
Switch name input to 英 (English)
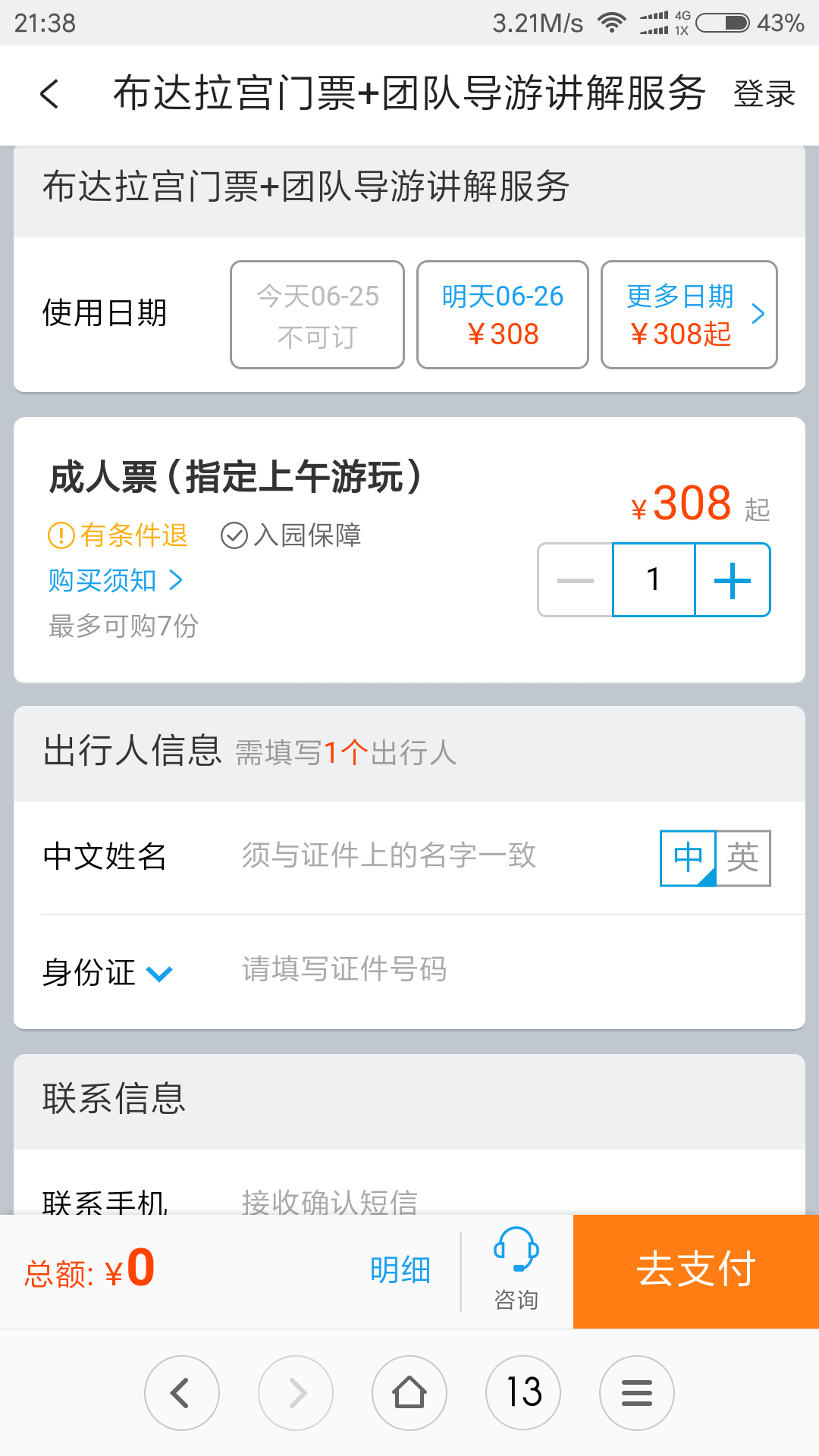pyautogui.click(x=743, y=858)
